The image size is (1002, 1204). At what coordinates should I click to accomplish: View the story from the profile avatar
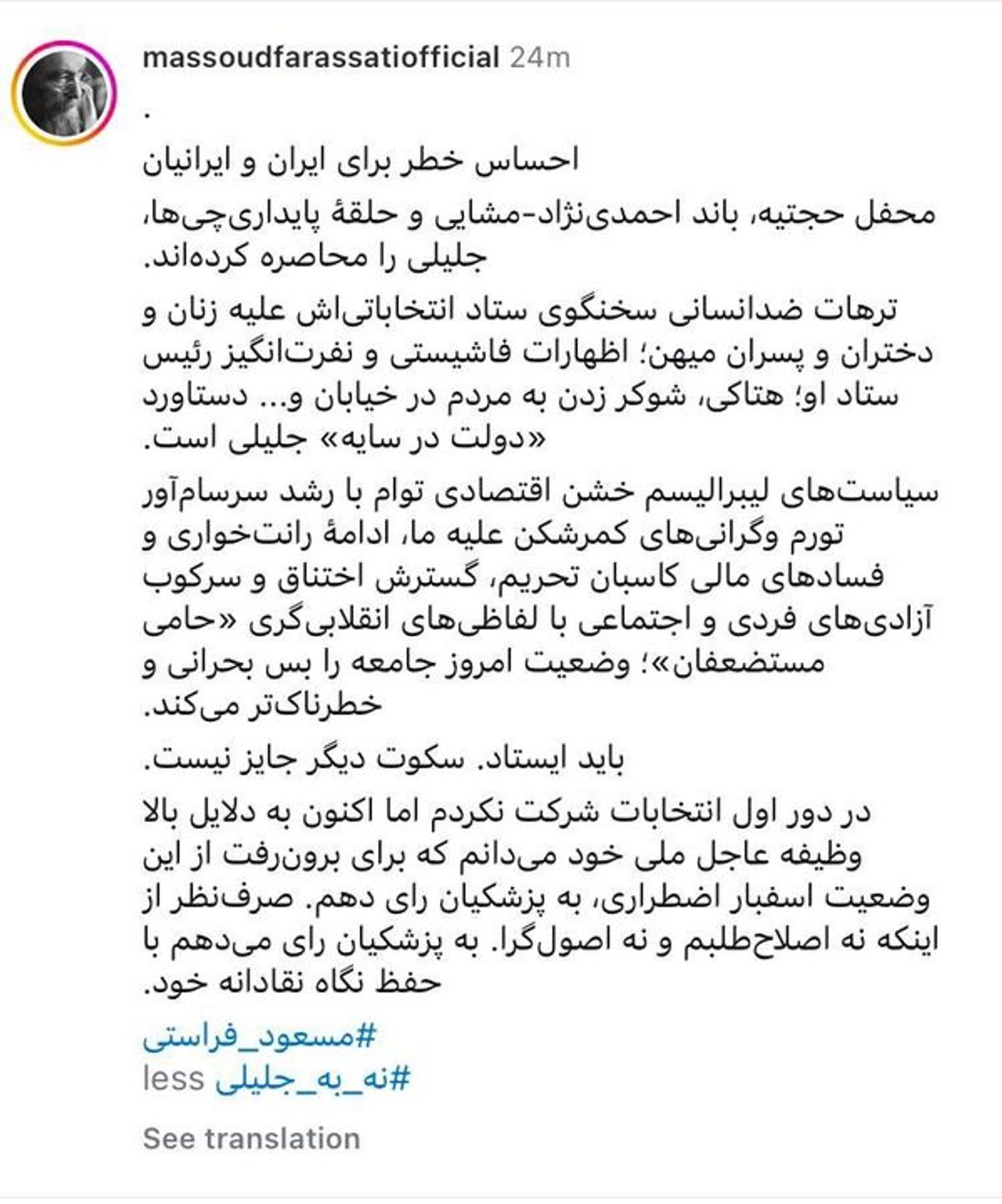click(63, 93)
